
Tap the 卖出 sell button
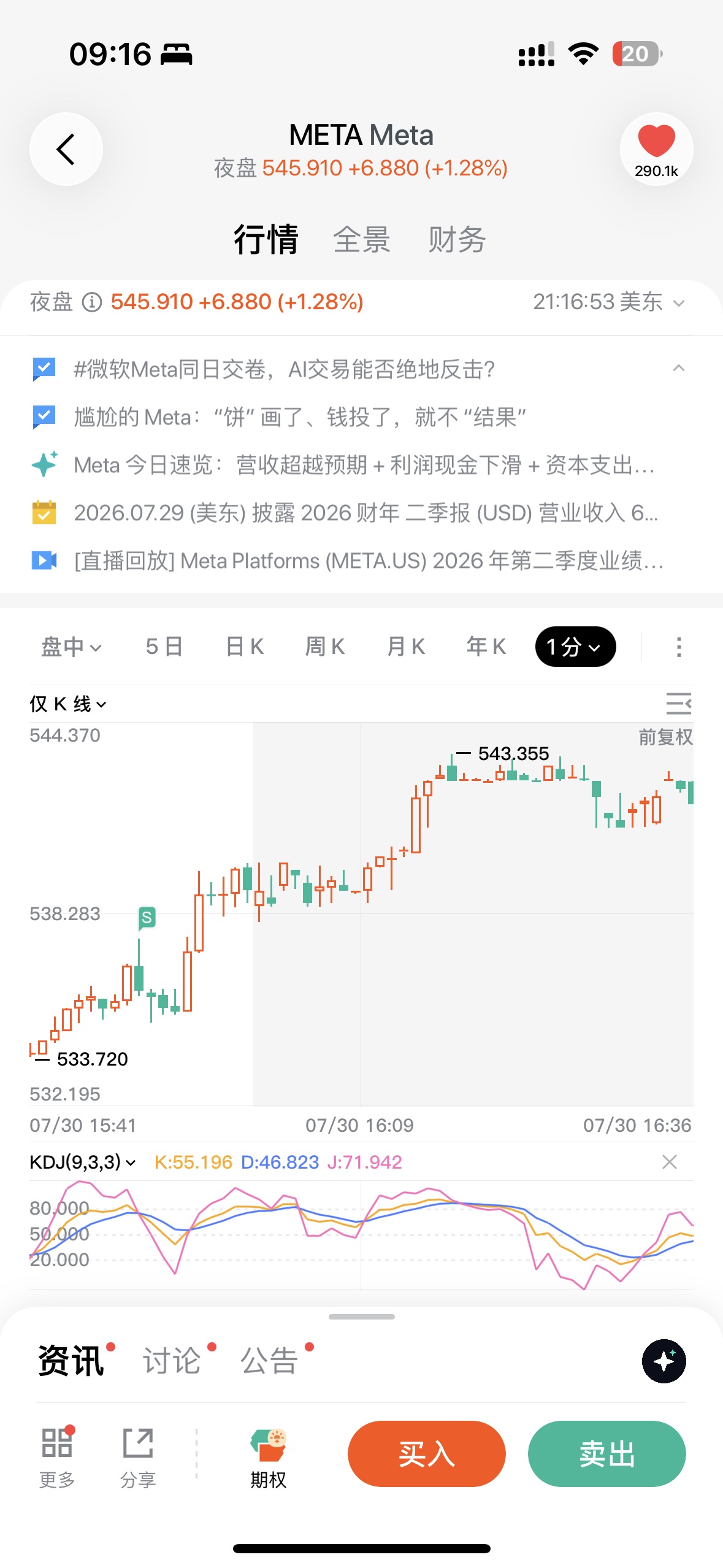606,1453
